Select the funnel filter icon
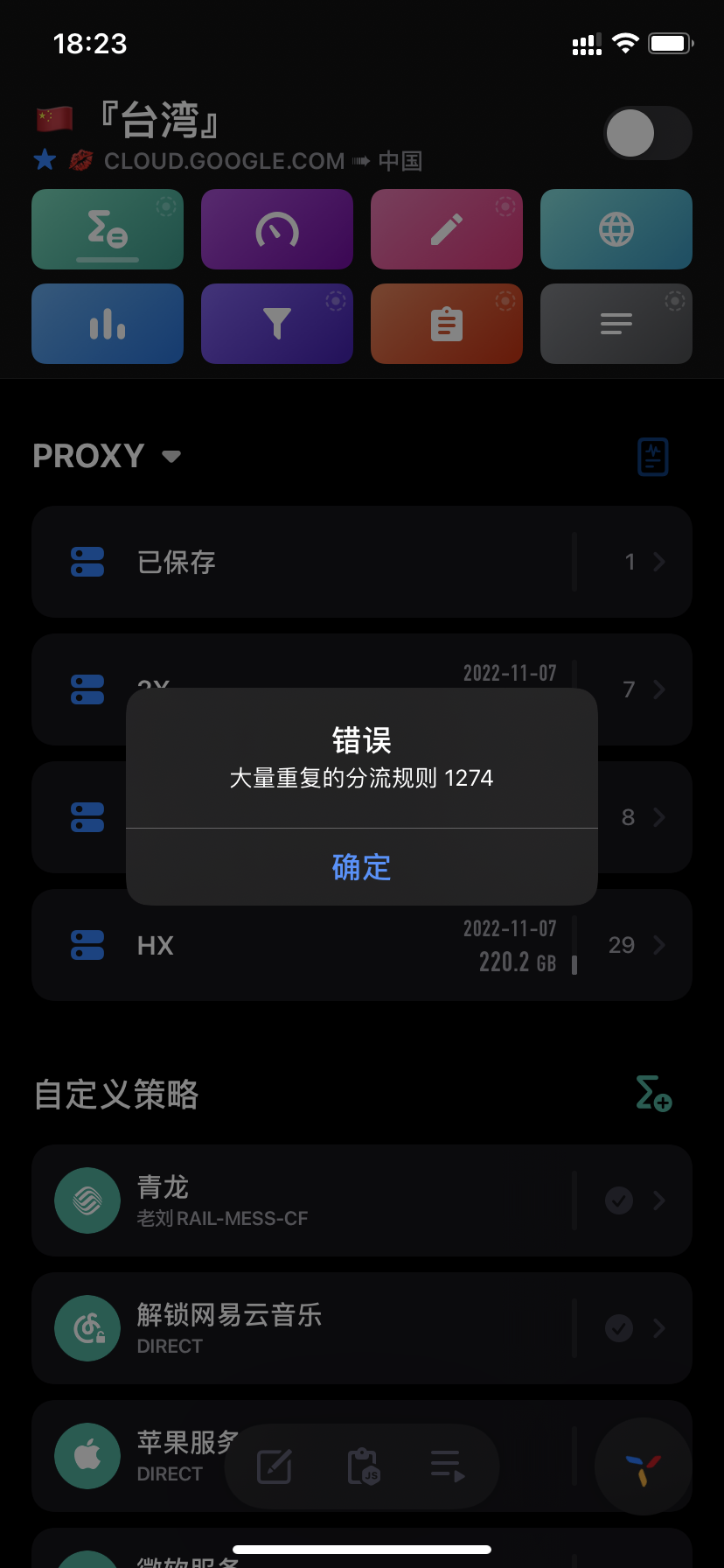The width and height of the screenshot is (724, 1568). (x=276, y=324)
